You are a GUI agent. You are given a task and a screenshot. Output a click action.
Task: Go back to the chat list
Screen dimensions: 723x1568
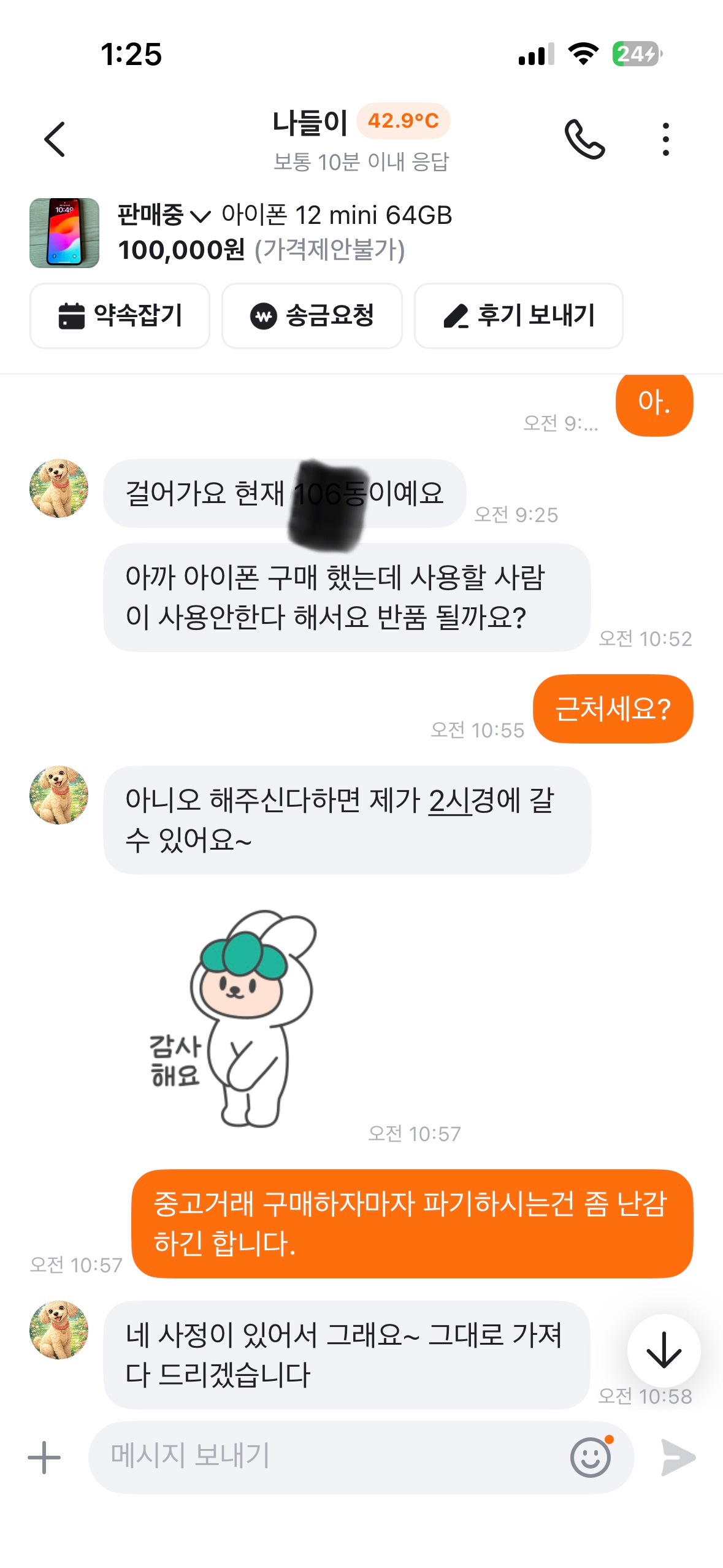[x=55, y=139]
